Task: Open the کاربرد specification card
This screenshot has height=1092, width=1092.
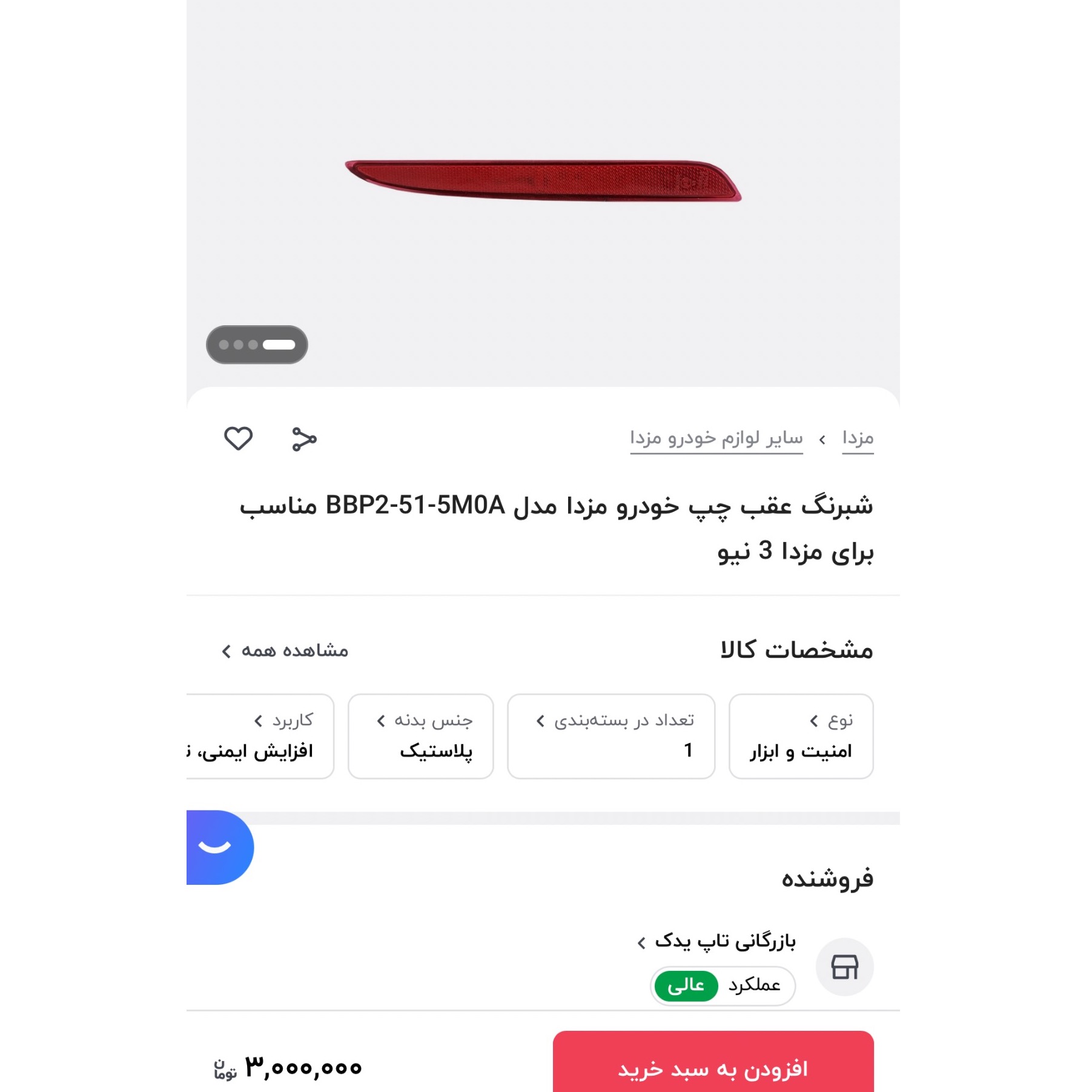Action: pos(262,736)
